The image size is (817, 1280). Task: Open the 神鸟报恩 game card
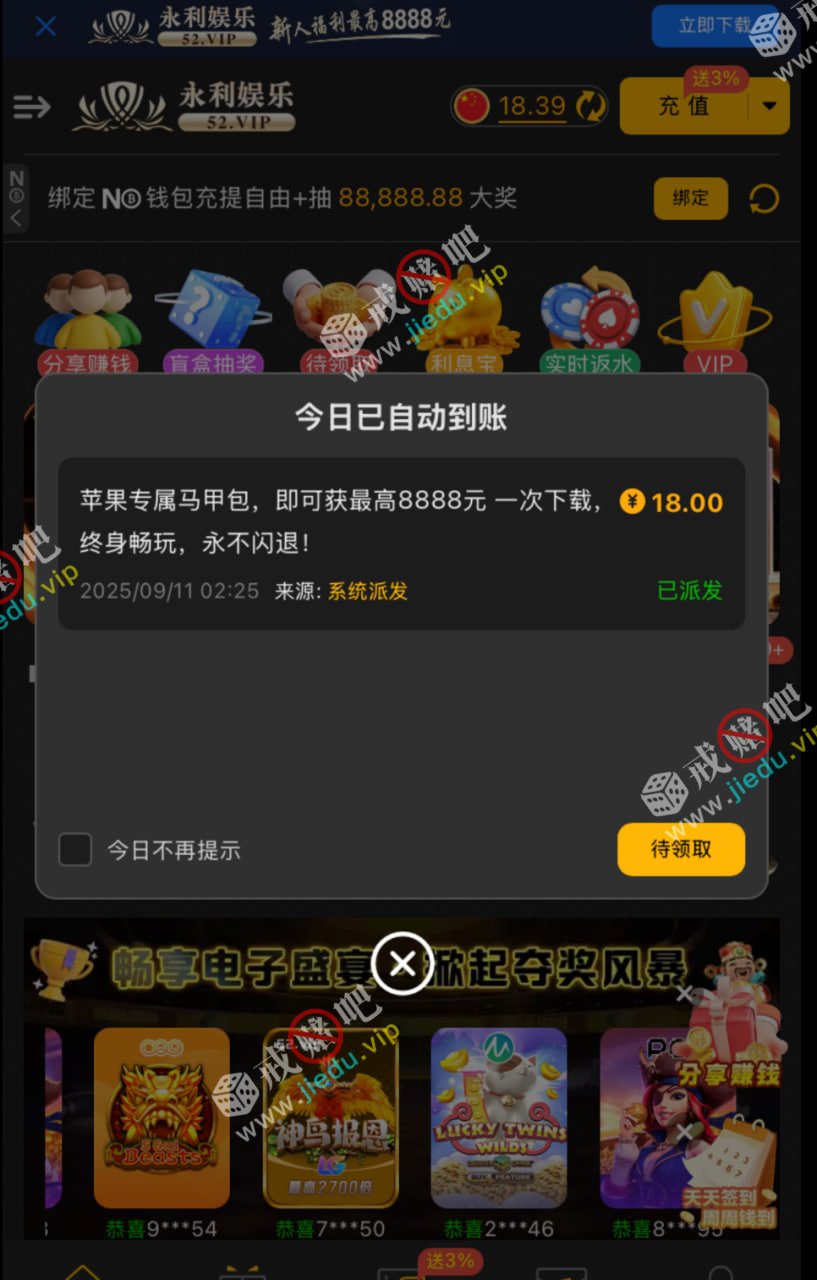click(x=331, y=1117)
